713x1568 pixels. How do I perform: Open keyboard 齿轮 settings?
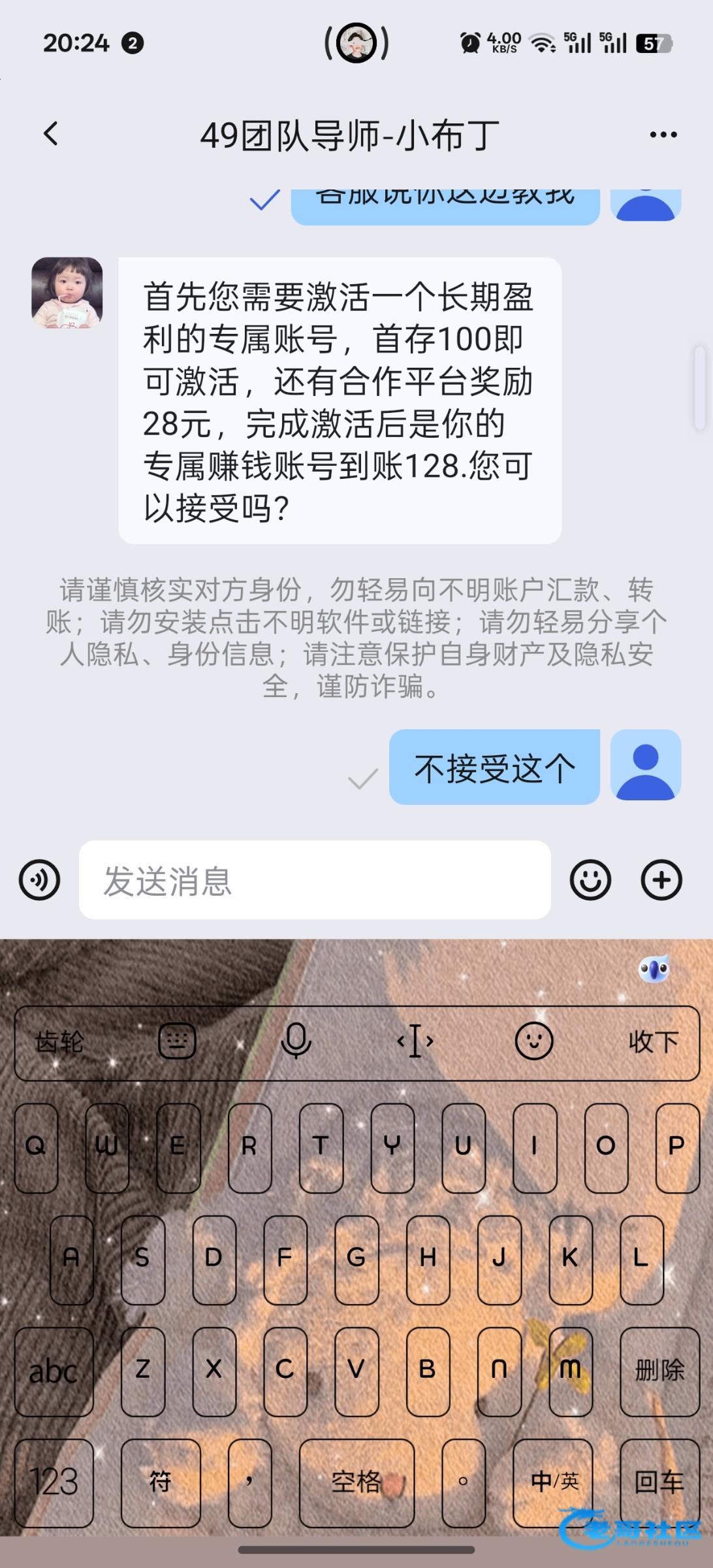(x=60, y=1041)
